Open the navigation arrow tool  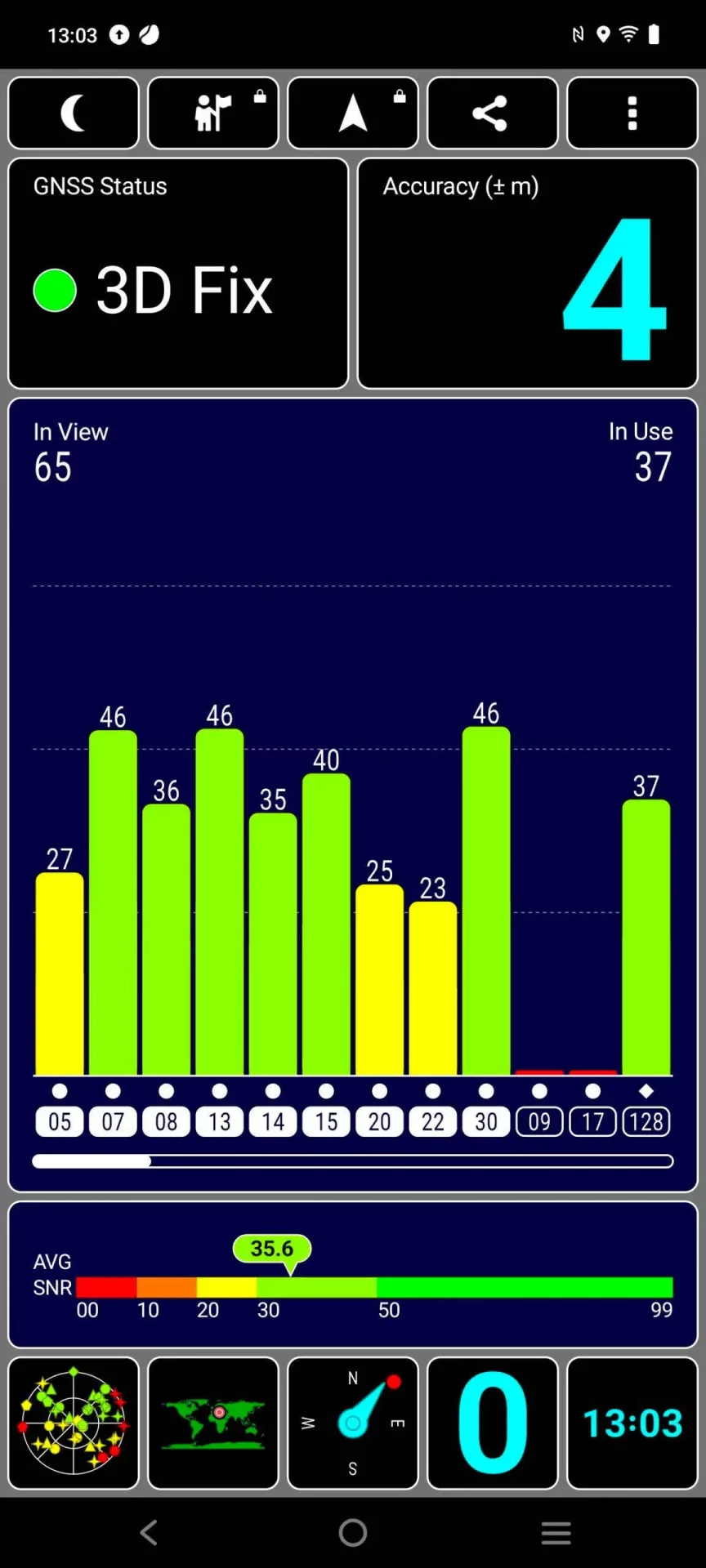(x=353, y=113)
